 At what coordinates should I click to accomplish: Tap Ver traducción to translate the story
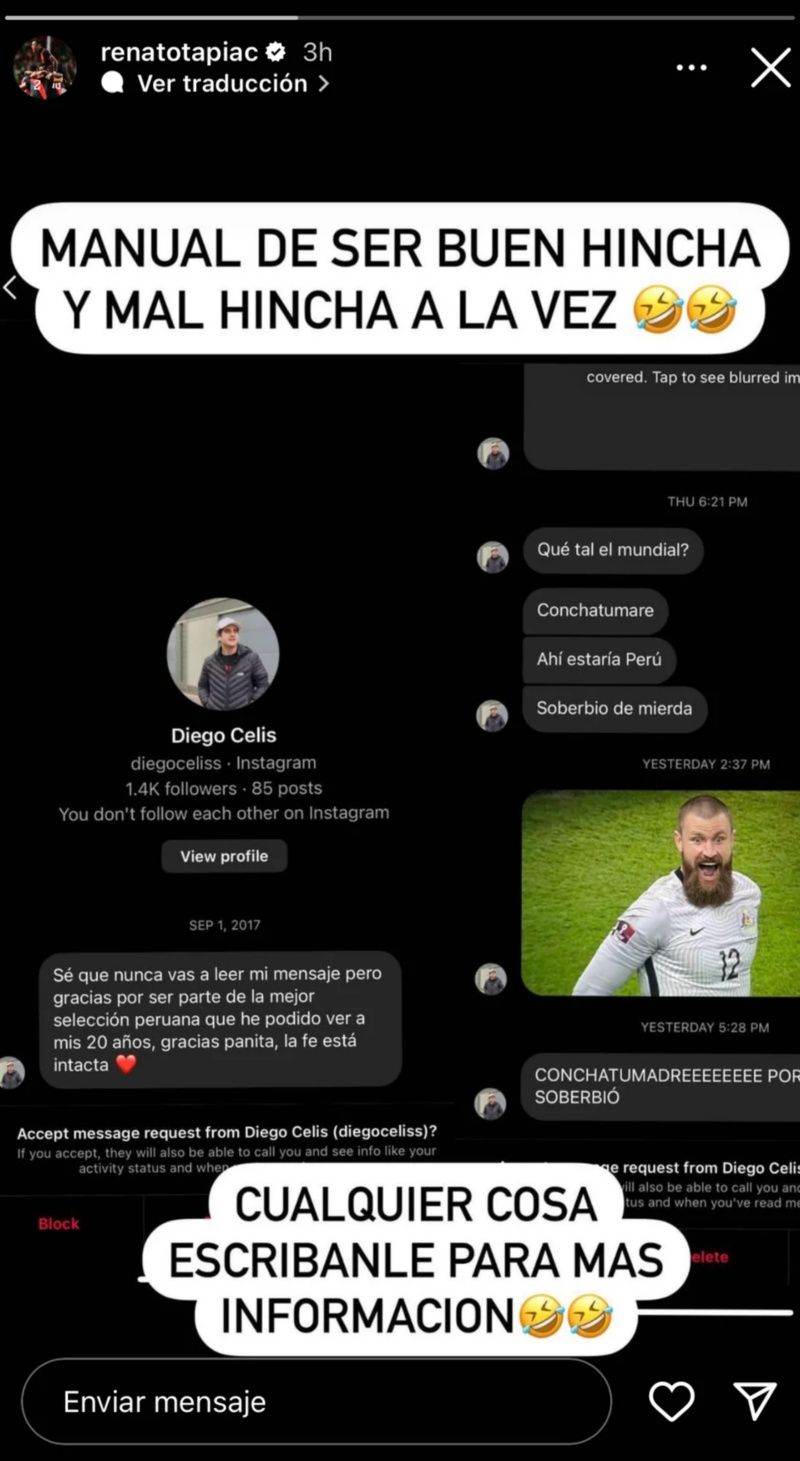coord(222,84)
